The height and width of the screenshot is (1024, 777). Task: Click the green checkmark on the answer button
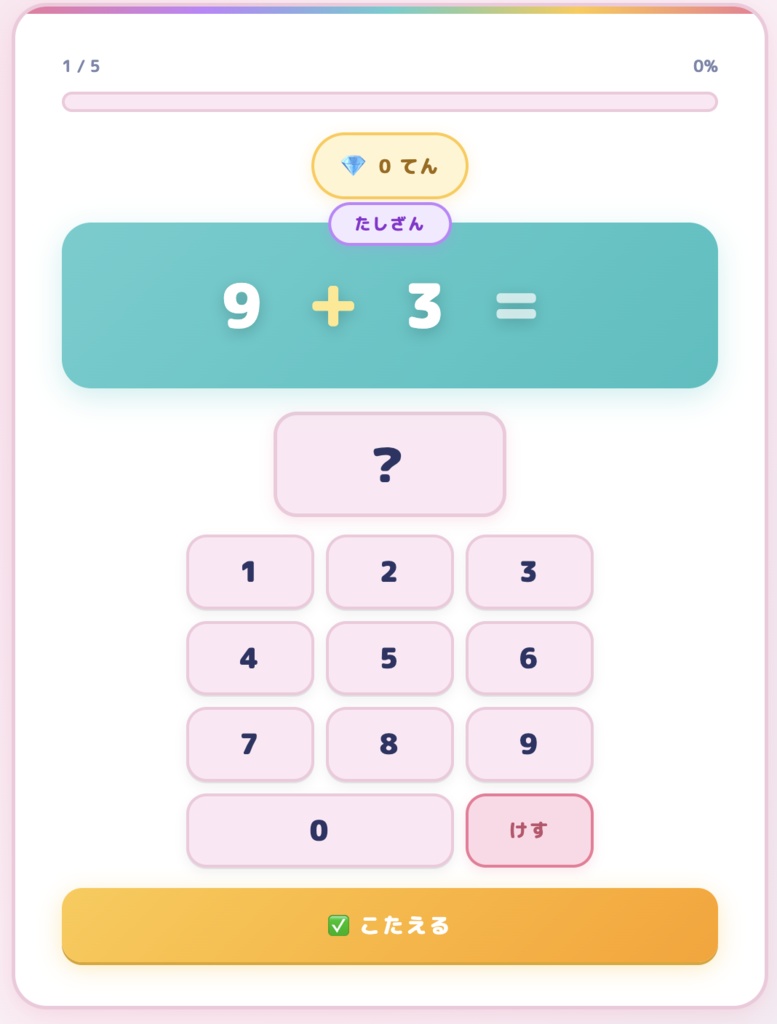[x=338, y=925]
